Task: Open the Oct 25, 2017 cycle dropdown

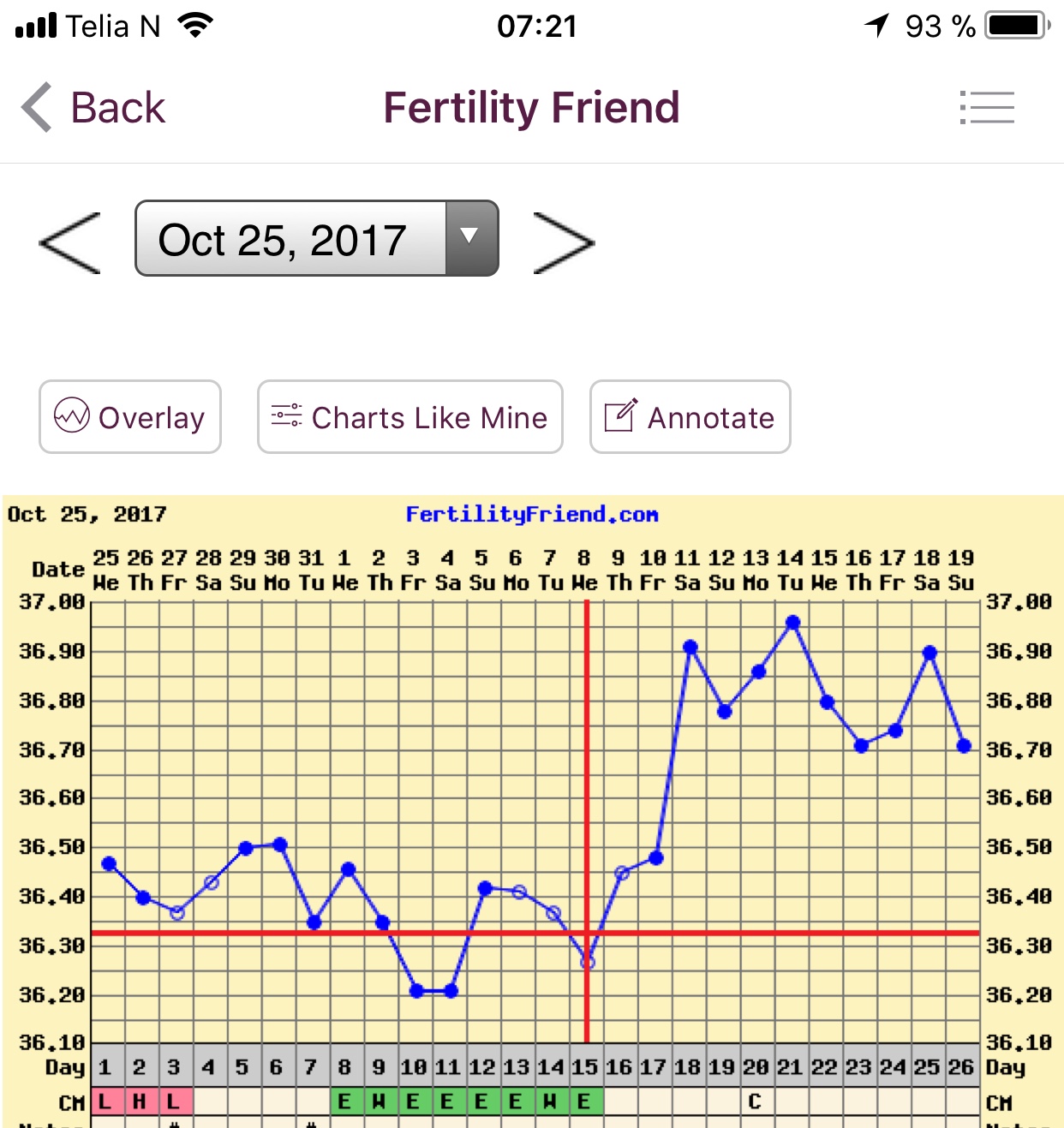Action: click(316, 239)
